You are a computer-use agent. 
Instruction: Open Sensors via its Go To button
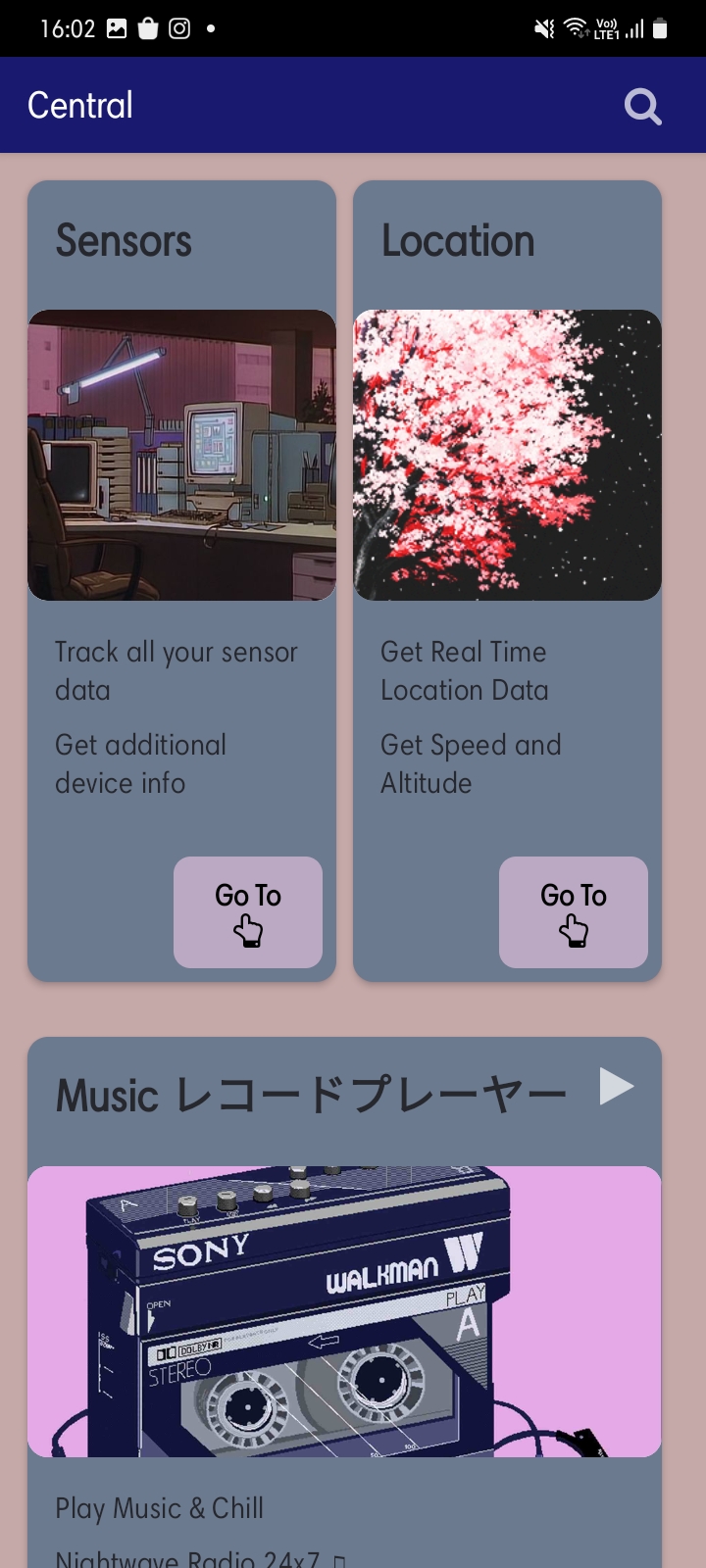point(248,911)
